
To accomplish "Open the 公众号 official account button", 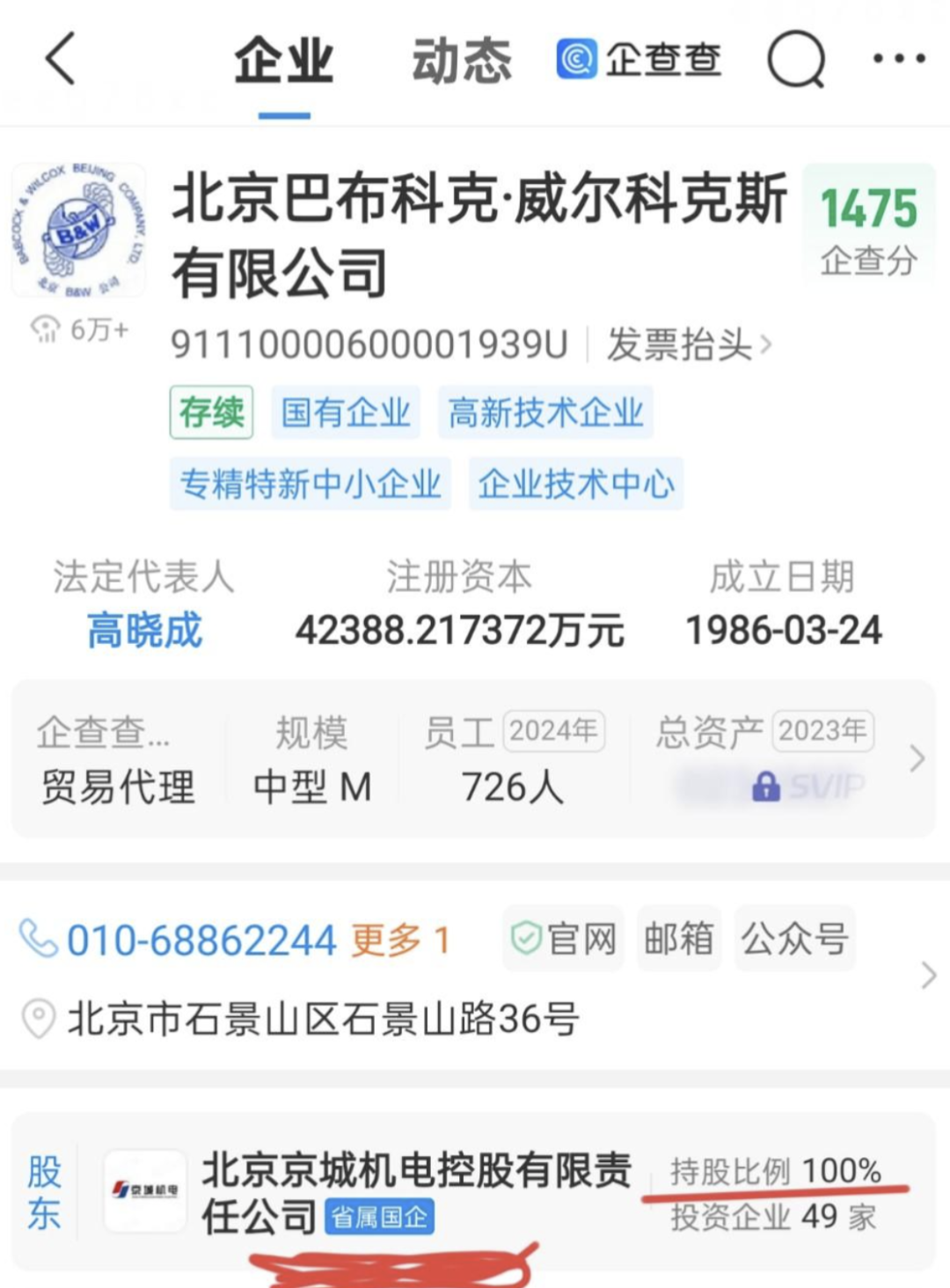I will tap(794, 939).
